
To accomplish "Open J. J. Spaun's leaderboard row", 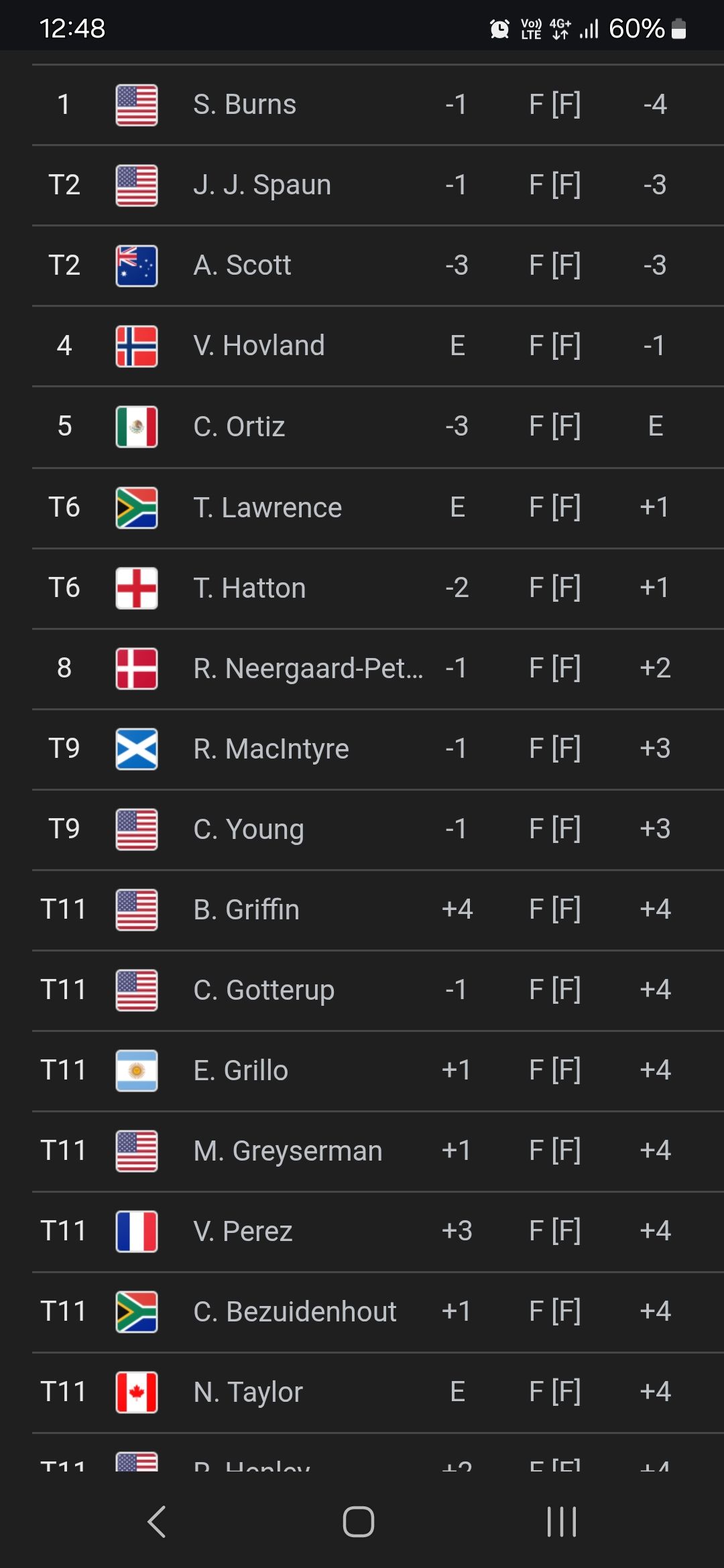I will click(362, 185).
